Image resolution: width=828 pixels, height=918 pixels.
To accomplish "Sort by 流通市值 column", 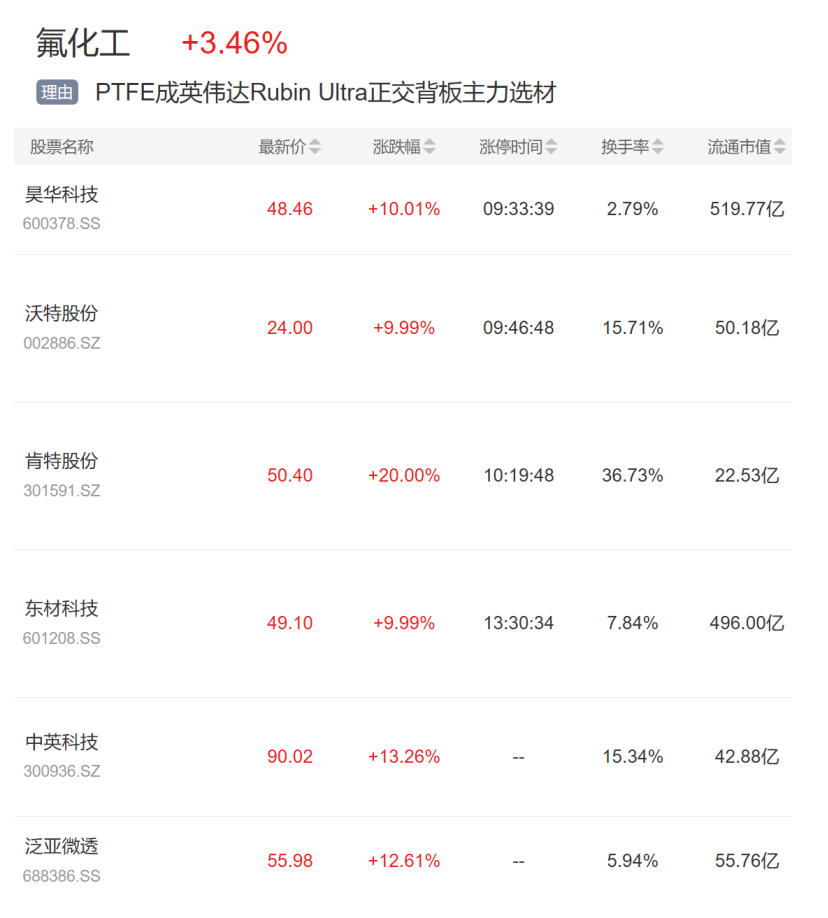I will (x=747, y=146).
